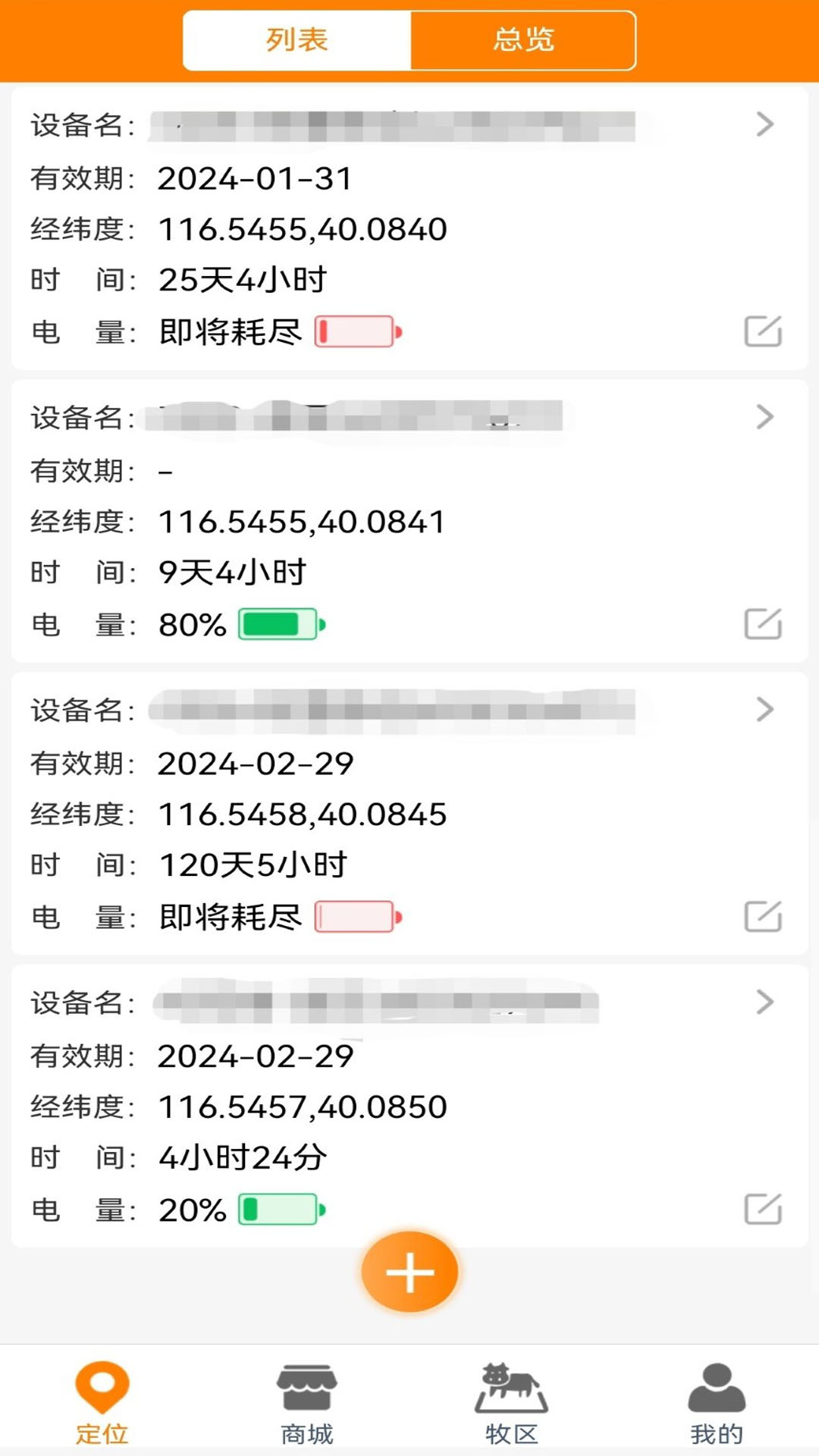819x1456 pixels.
Task: Tap the plus button to add a device
Action: tap(409, 1272)
